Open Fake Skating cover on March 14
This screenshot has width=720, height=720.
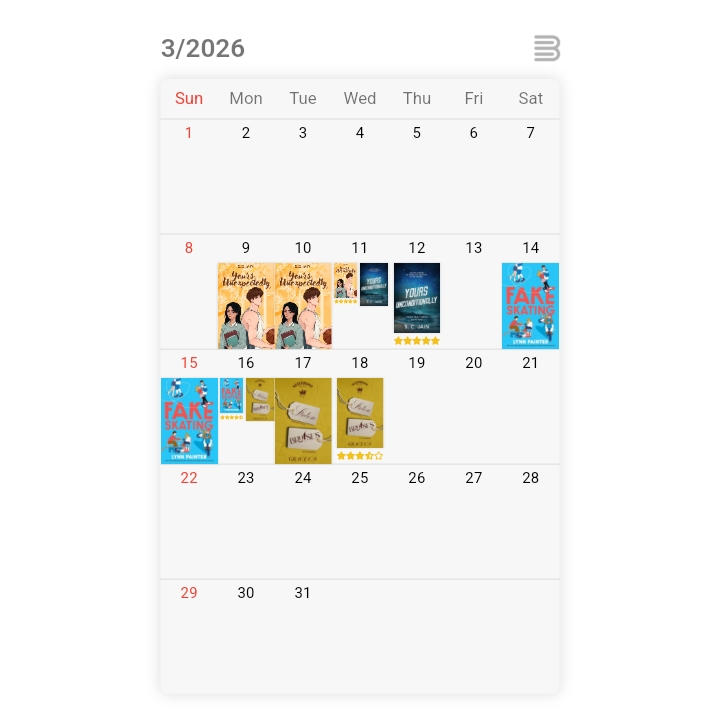pos(530,305)
